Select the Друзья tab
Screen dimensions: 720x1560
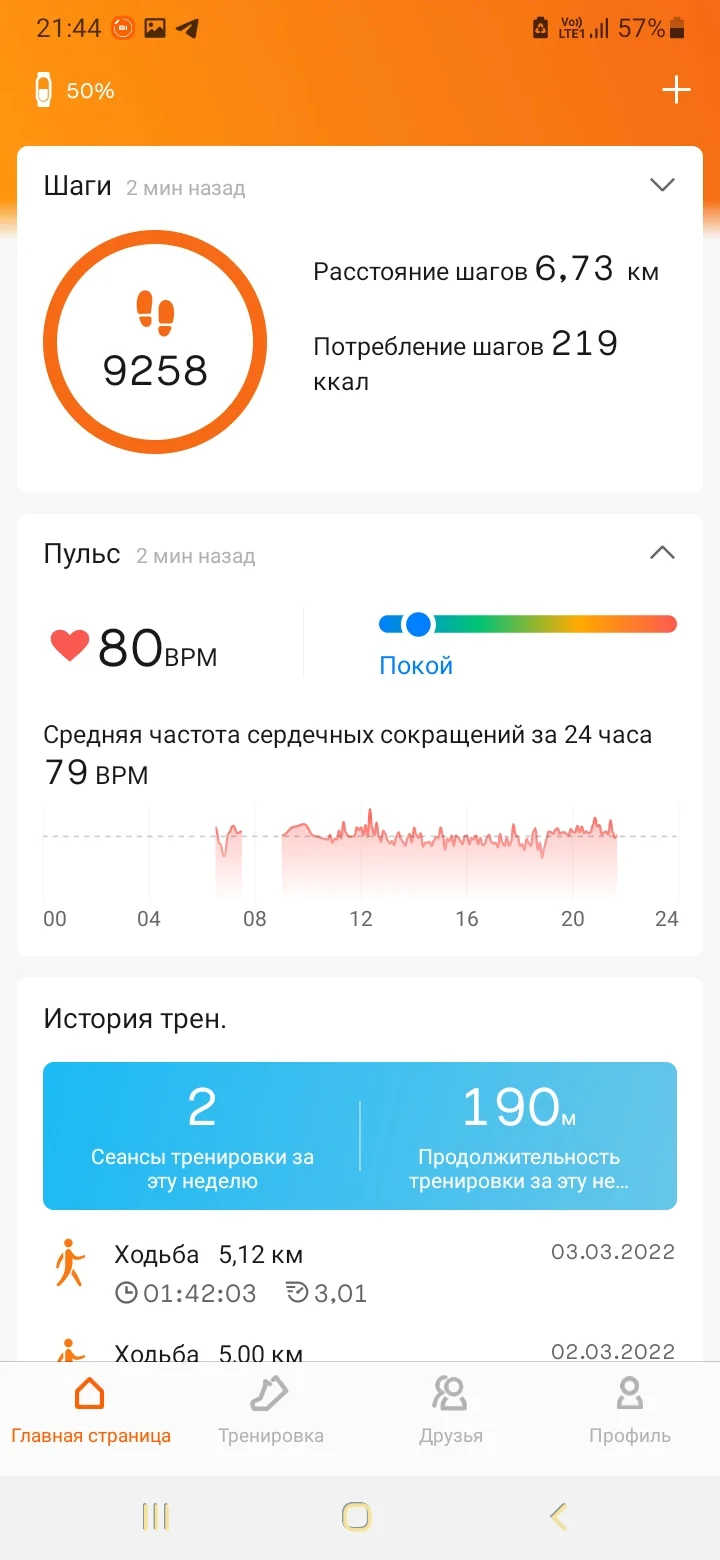tap(450, 1390)
